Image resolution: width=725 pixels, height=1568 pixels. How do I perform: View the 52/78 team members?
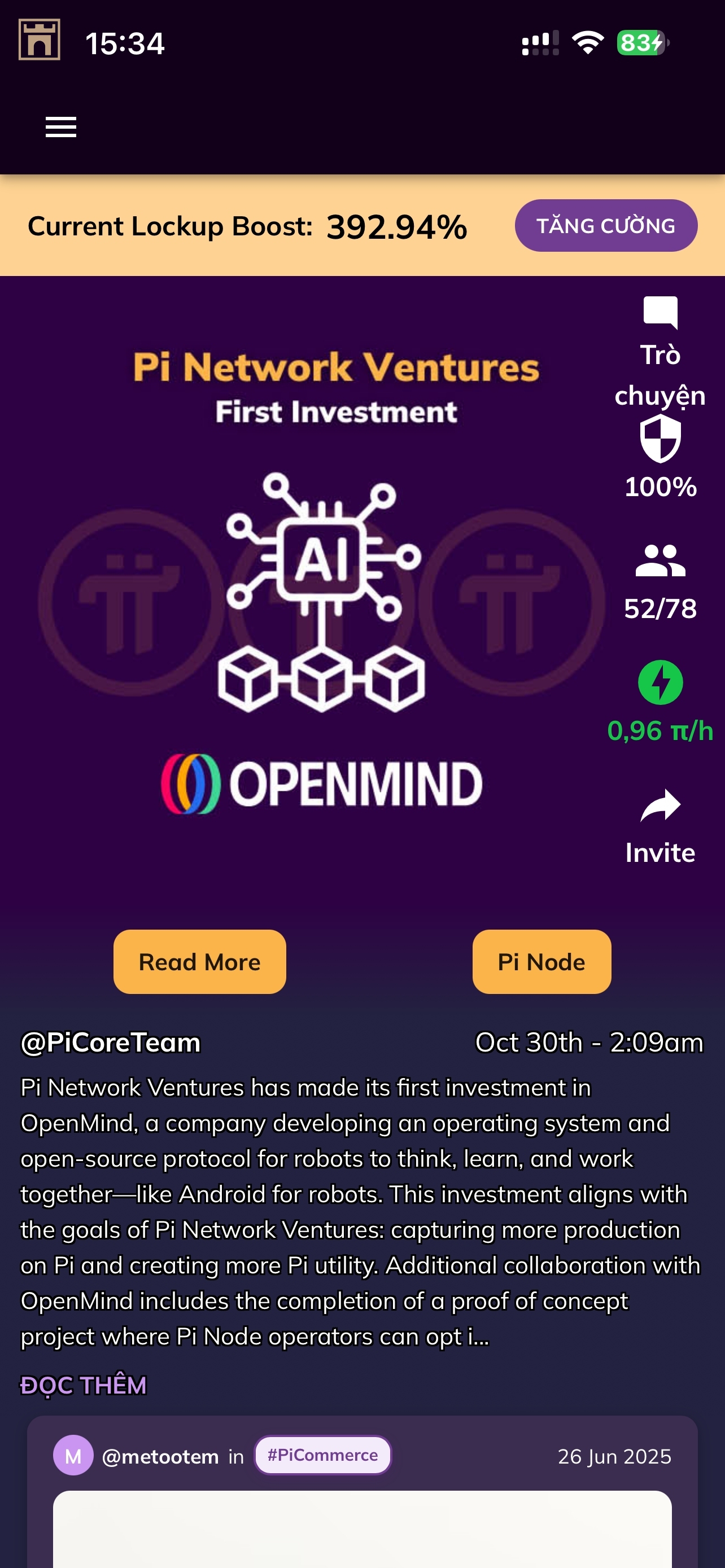660,581
